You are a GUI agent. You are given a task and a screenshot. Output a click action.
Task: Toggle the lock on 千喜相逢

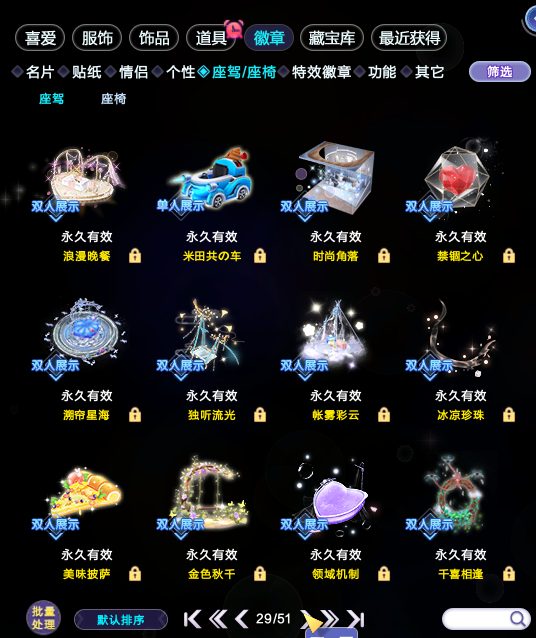pyautogui.click(x=509, y=574)
